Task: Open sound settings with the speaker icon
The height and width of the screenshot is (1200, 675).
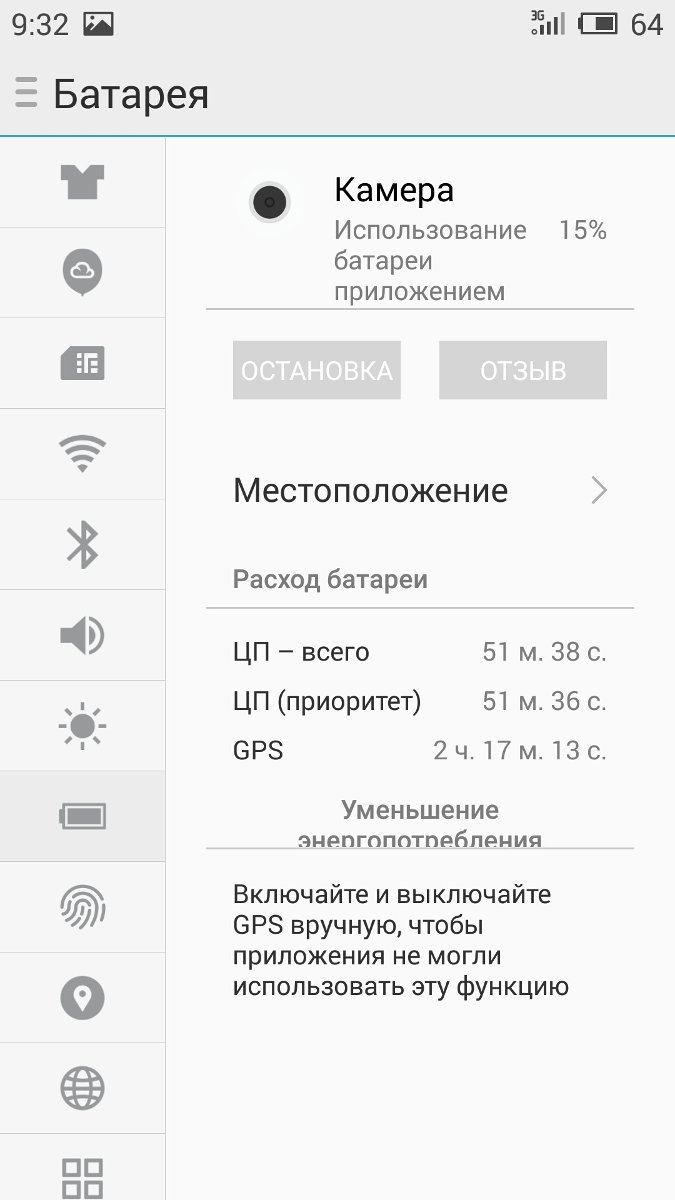Action: pyautogui.click(x=82, y=635)
